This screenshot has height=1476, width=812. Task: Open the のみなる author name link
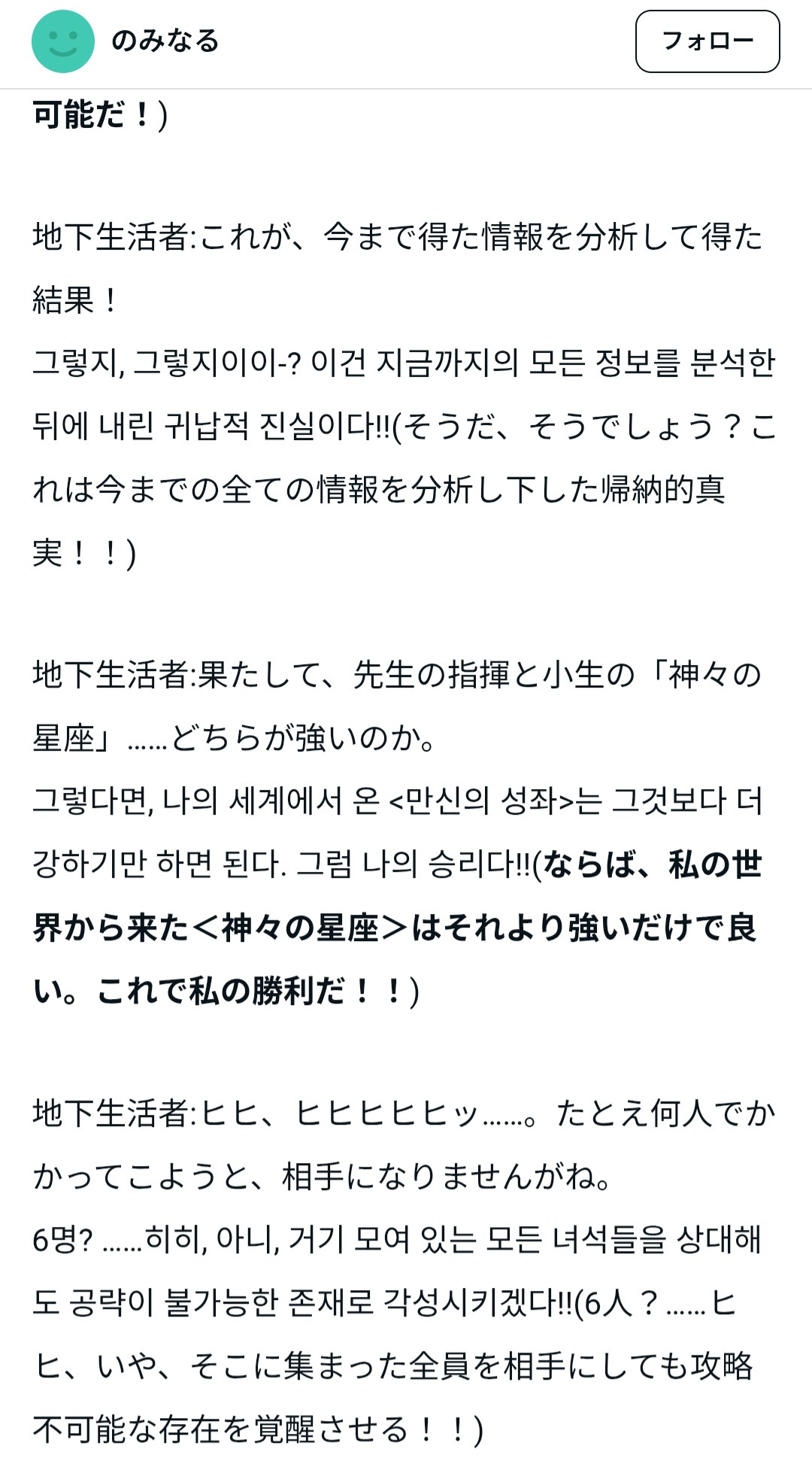pos(165,41)
